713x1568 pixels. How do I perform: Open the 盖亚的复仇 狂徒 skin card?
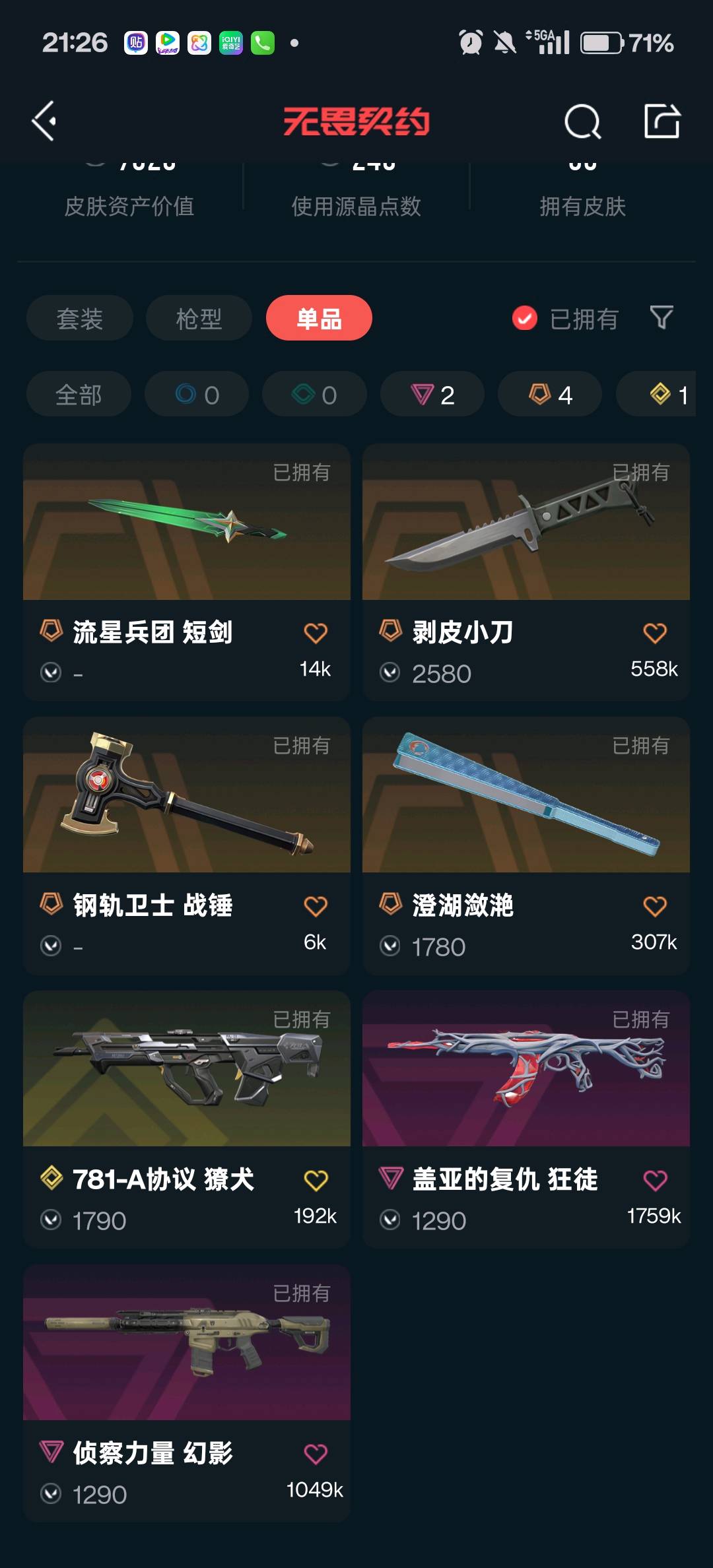coord(526,1069)
